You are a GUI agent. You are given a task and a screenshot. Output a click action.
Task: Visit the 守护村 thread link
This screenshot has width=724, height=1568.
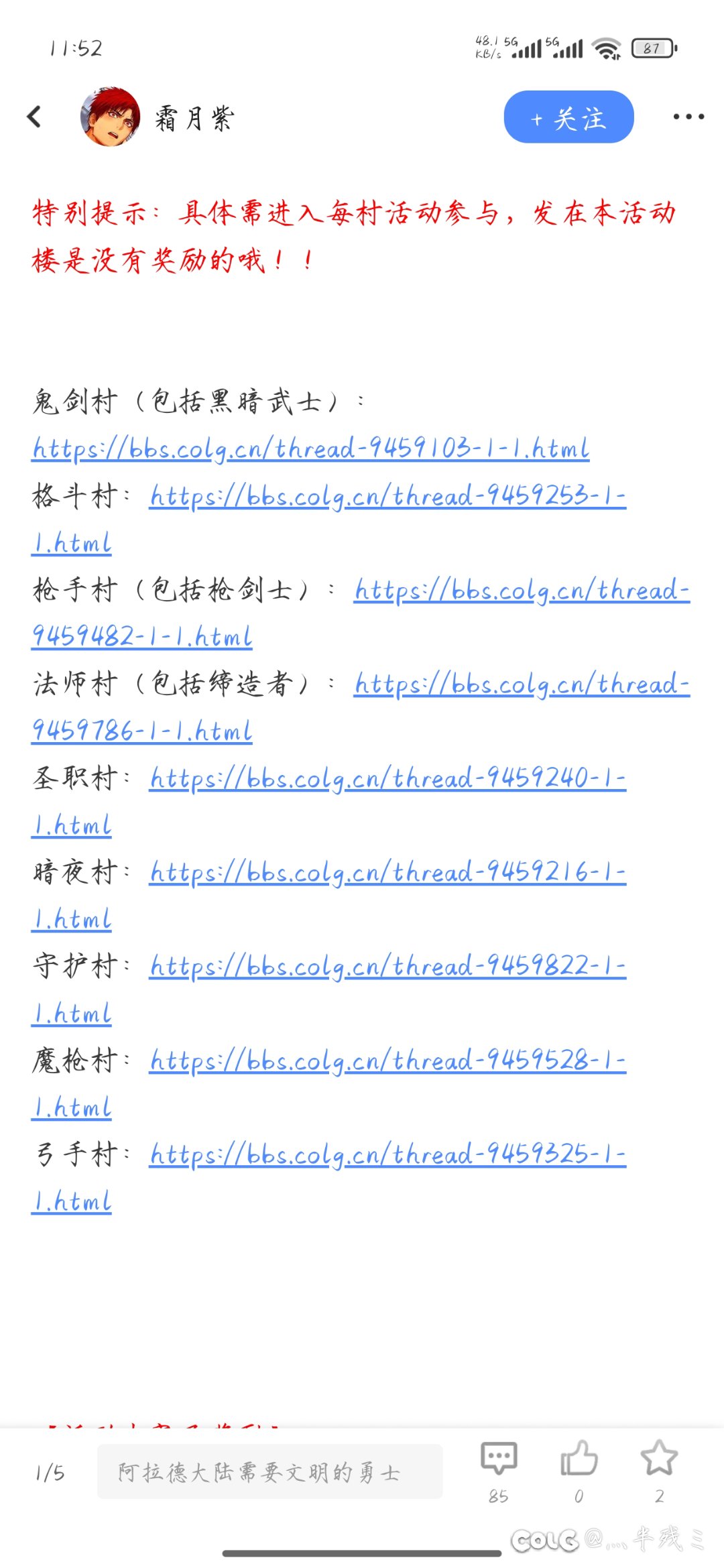tap(387, 966)
